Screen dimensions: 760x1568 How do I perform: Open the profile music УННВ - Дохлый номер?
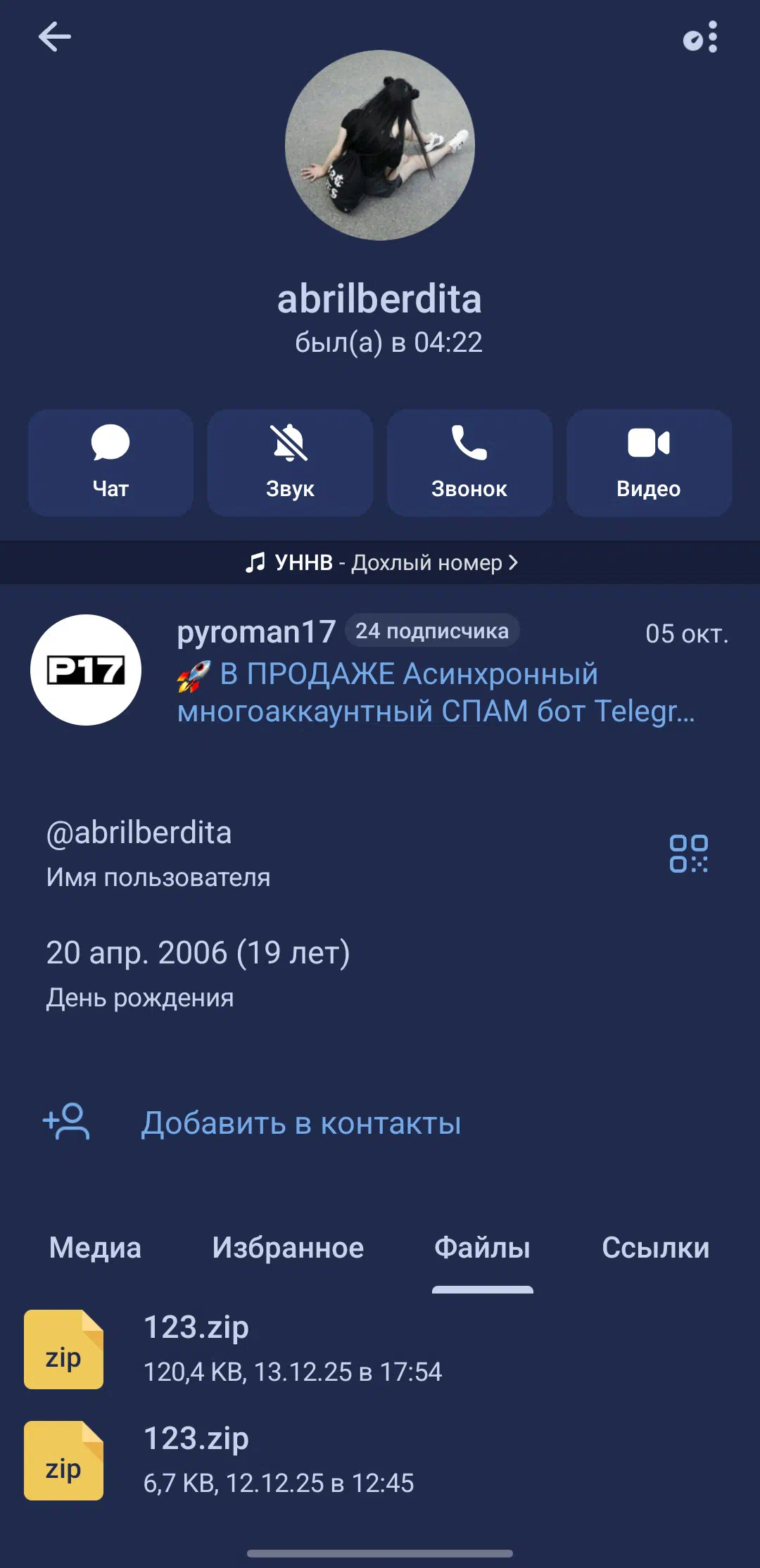tap(380, 562)
